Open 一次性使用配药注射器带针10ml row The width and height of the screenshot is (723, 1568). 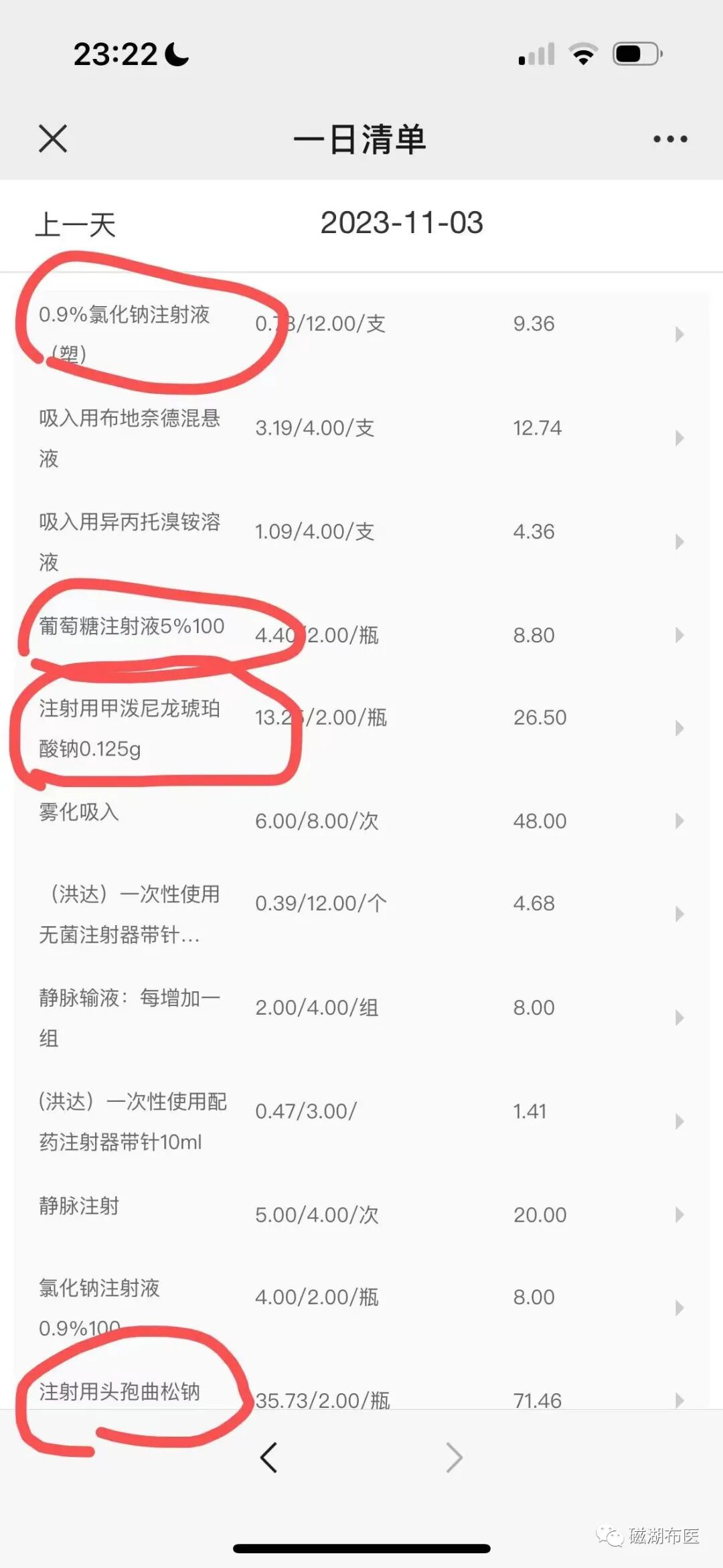[361, 1122]
